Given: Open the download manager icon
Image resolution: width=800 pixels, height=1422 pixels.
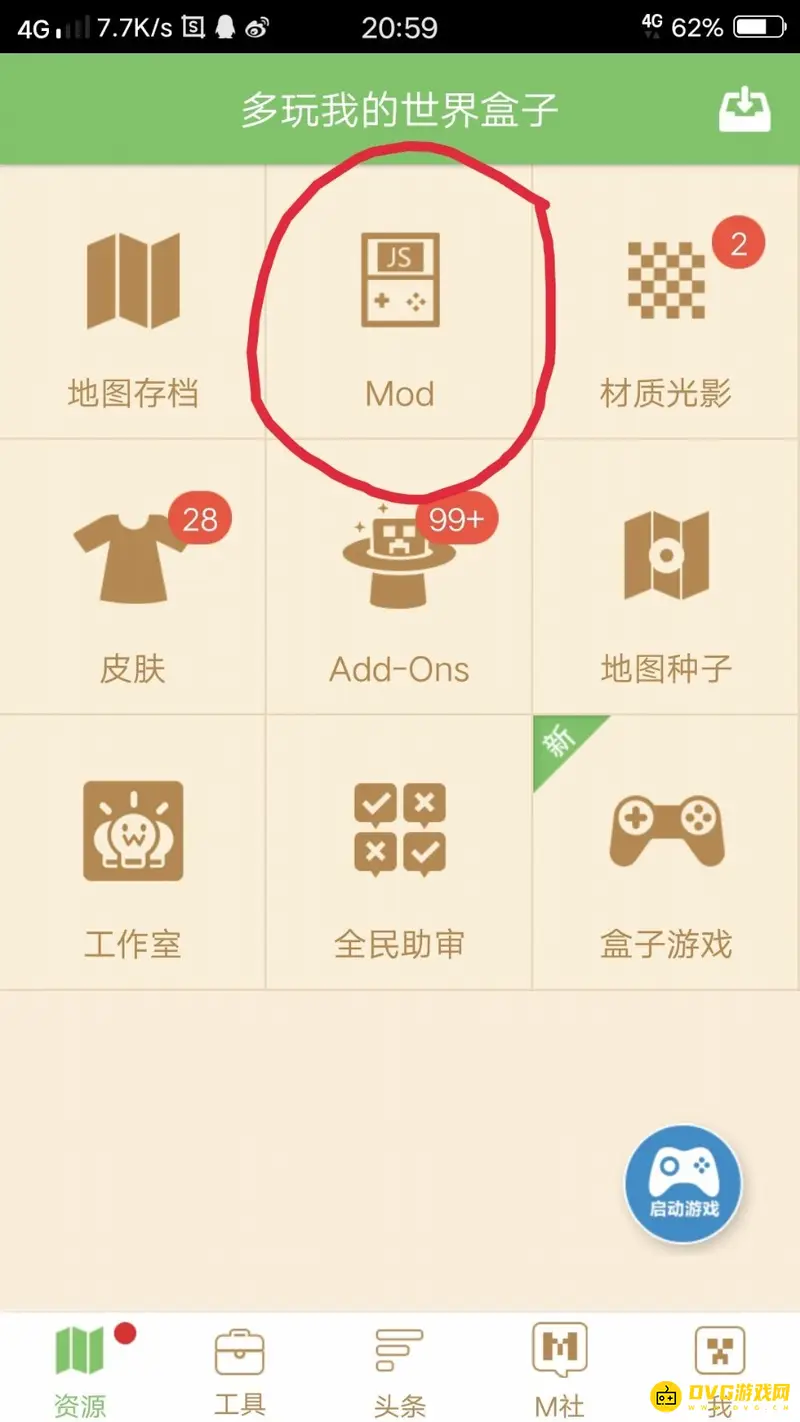Looking at the screenshot, I should click(x=745, y=110).
